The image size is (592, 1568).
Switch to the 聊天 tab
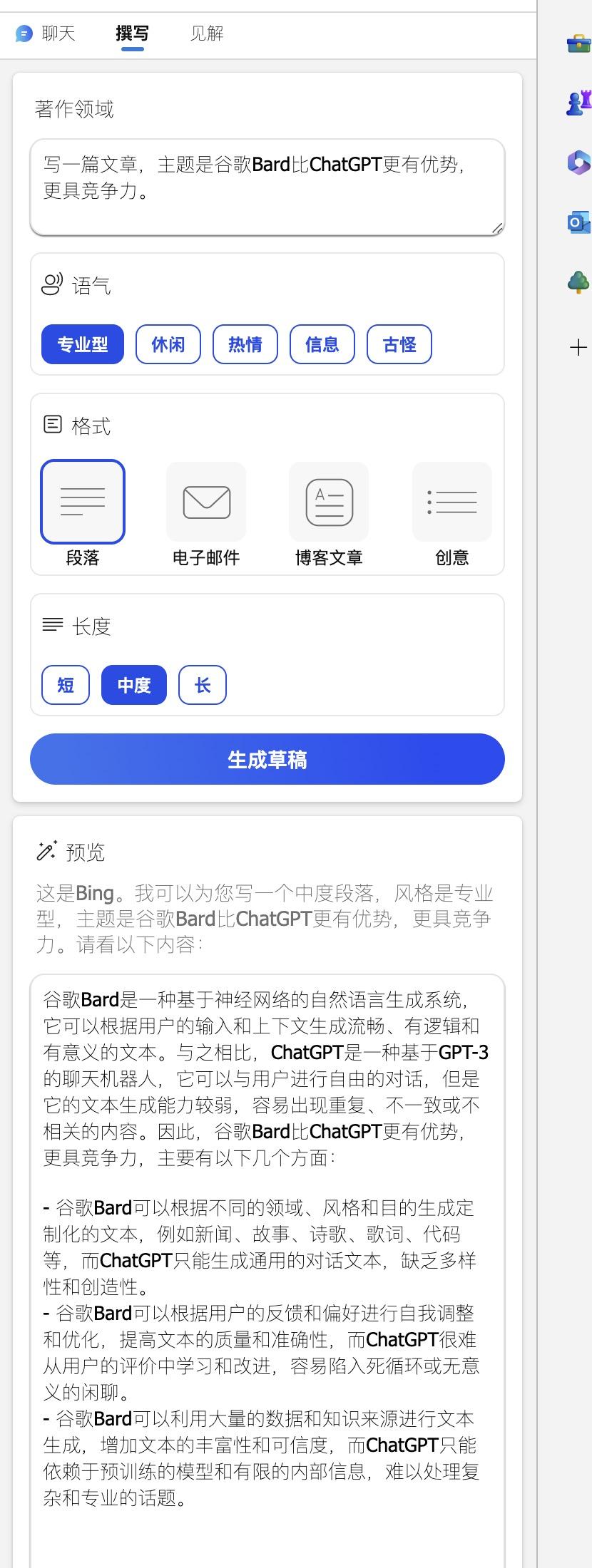(46, 33)
